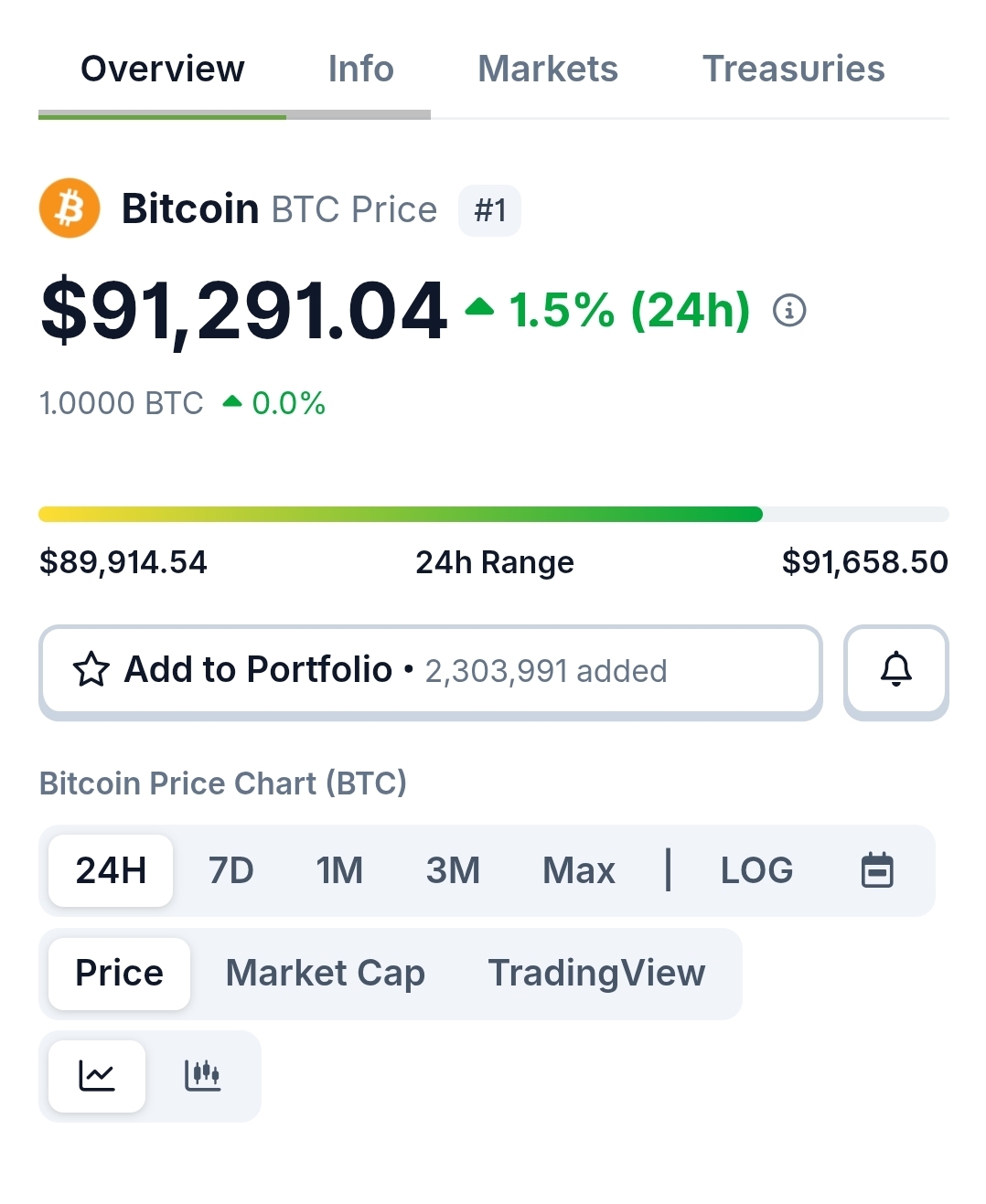
Task: Choose the 3M chart range
Action: (453, 870)
